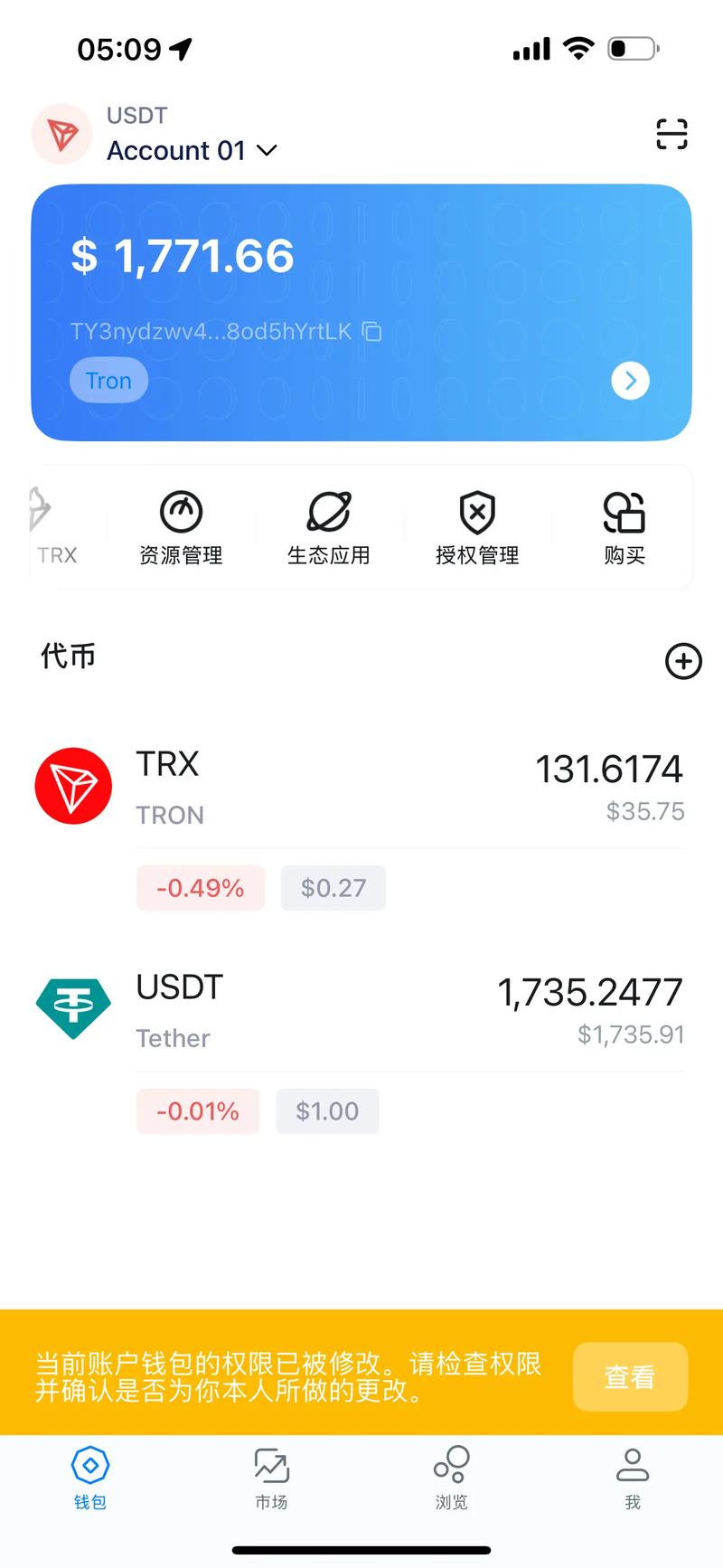Screen dimensions: 723x1568
Task: Add a new token with the plus icon
Action: pyautogui.click(x=684, y=661)
